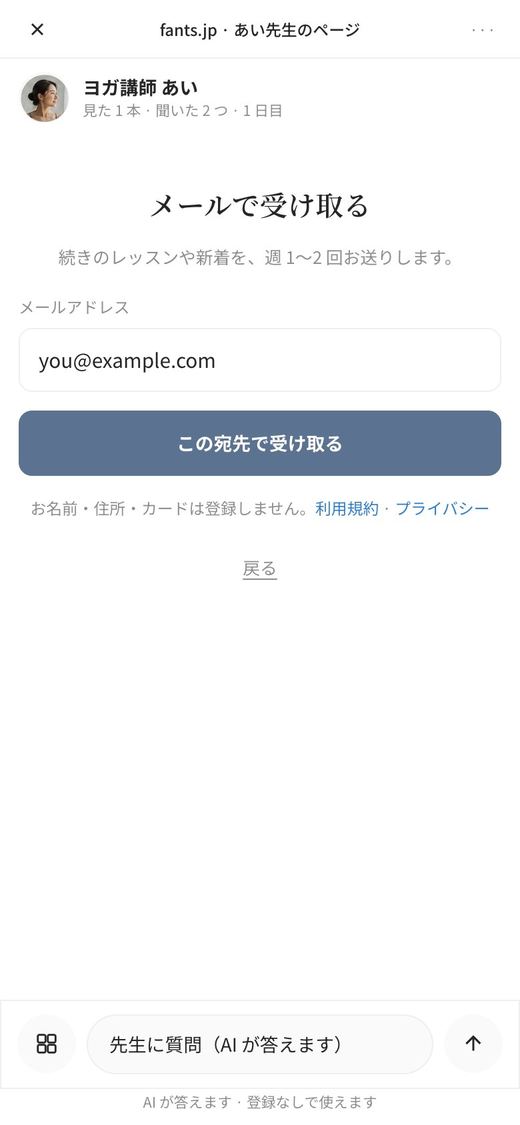Open the プライバシー link
Screen dimensions: 520x1125
[442, 509]
